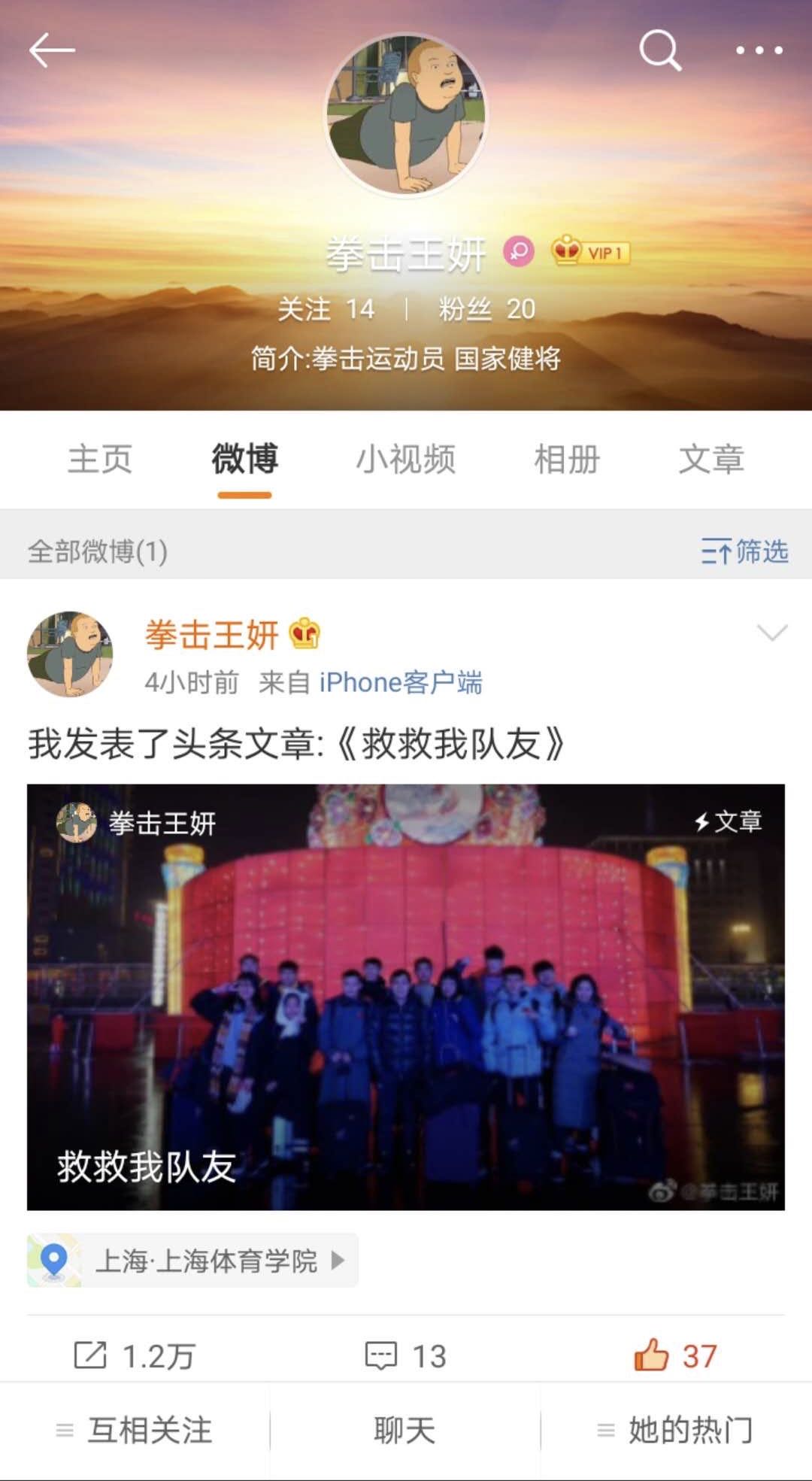Switch to the 主页 tab
This screenshot has width=812, height=1481.
click(x=100, y=459)
